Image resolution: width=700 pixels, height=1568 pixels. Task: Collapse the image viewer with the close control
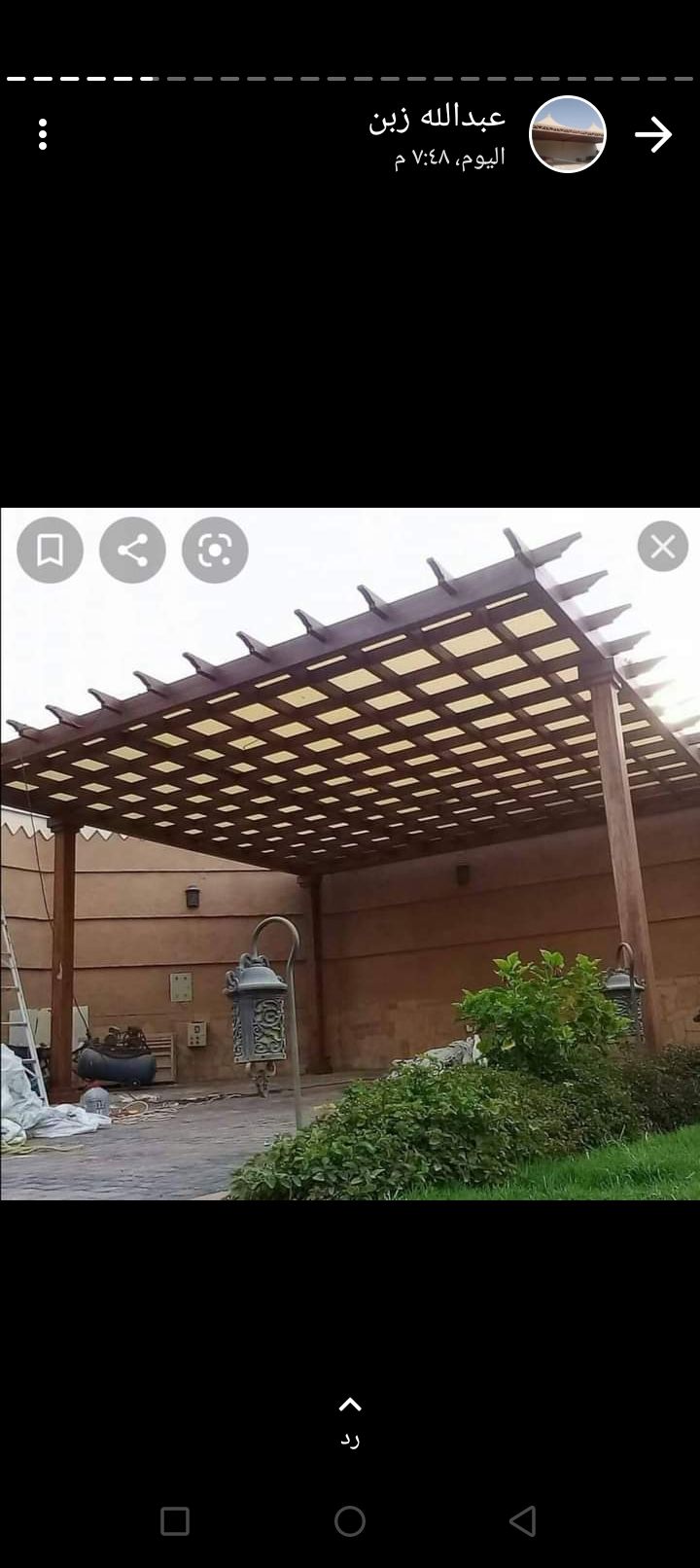tap(662, 546)
